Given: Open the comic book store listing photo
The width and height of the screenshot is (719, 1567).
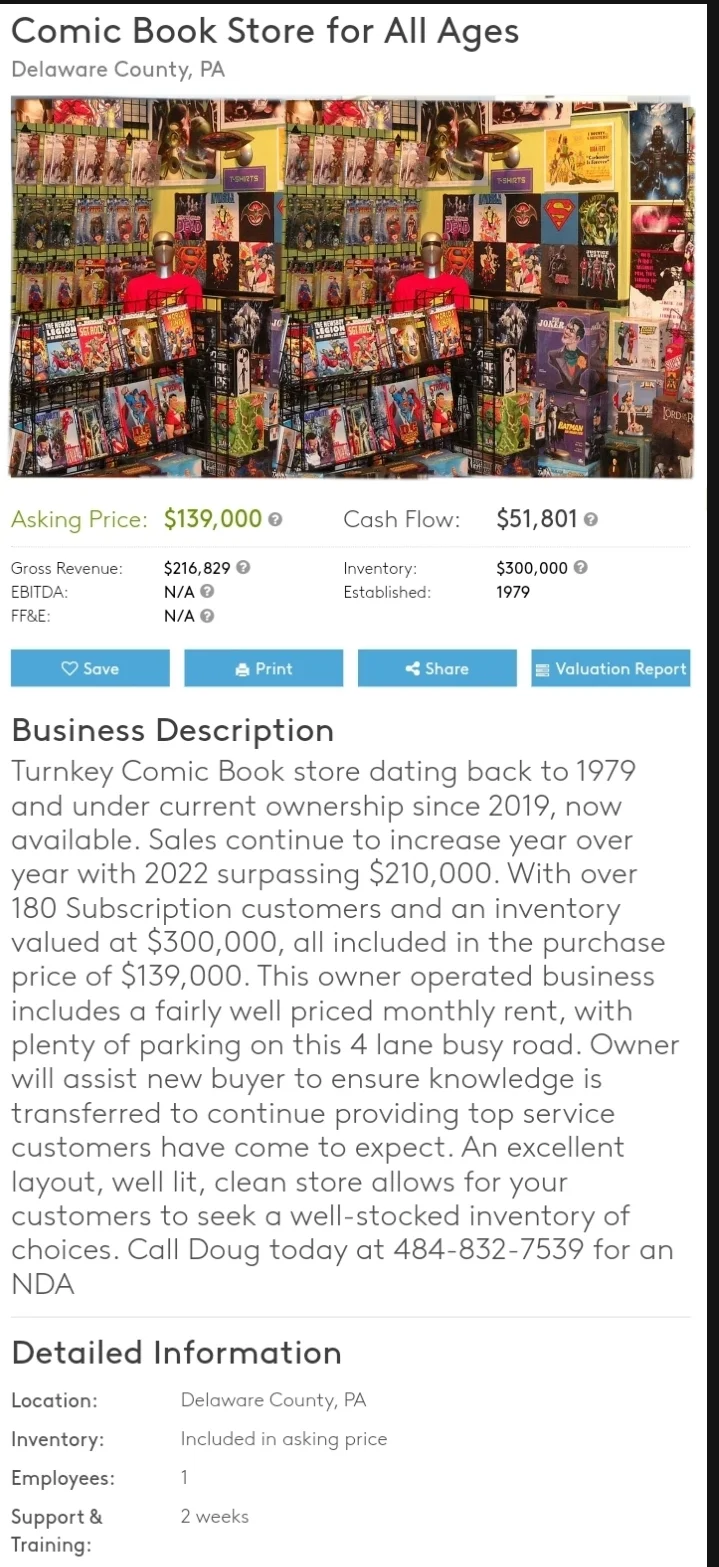Looking at the screenshot, I should click(x=350, y=285).
